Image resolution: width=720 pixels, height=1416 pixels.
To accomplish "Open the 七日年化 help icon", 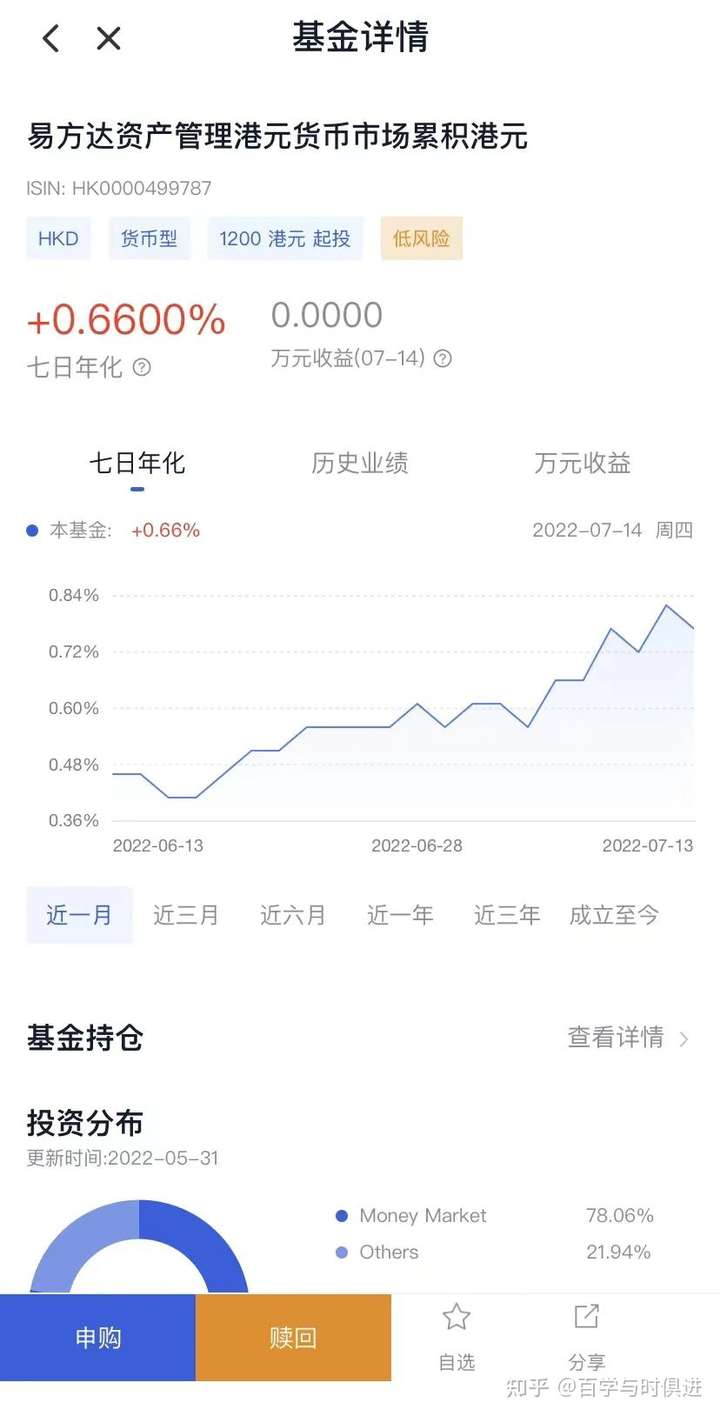I will [142, 368].
